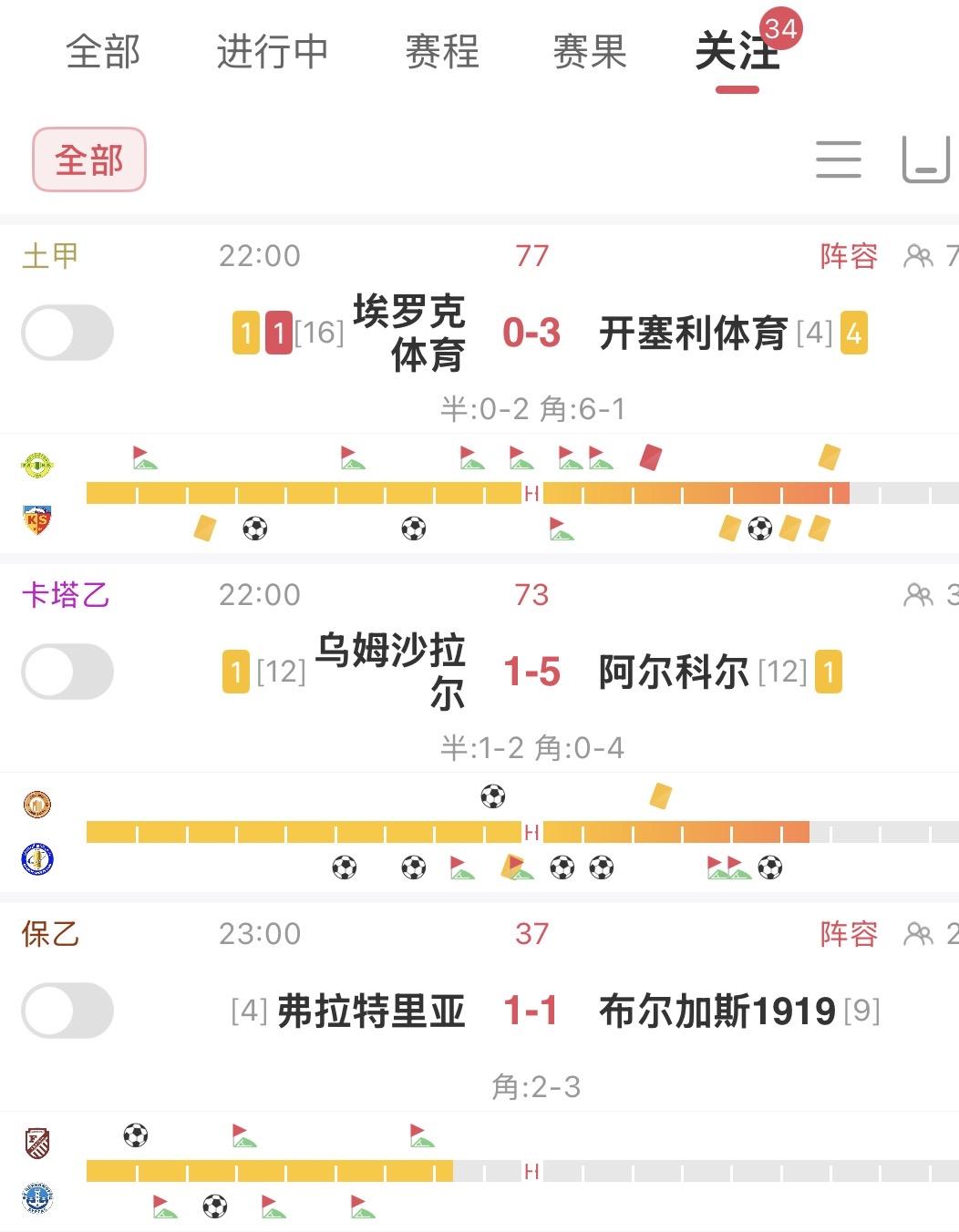Open the 埃罗克体育 vs 开塞利体育 match
959x1232 pixels.
[x=531, y=334]
